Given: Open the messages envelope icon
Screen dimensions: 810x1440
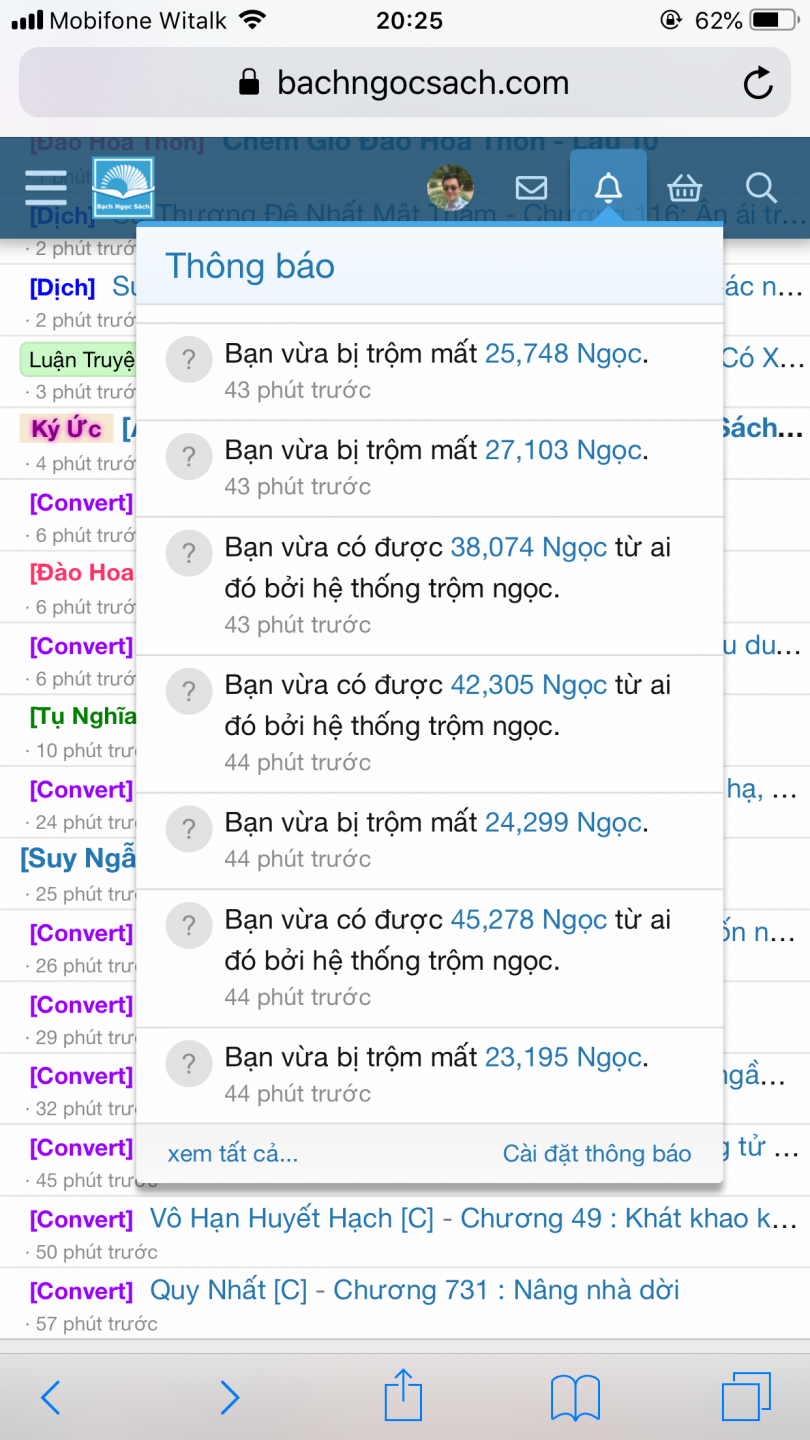Looking at the screenshot, I should point(531,188).
